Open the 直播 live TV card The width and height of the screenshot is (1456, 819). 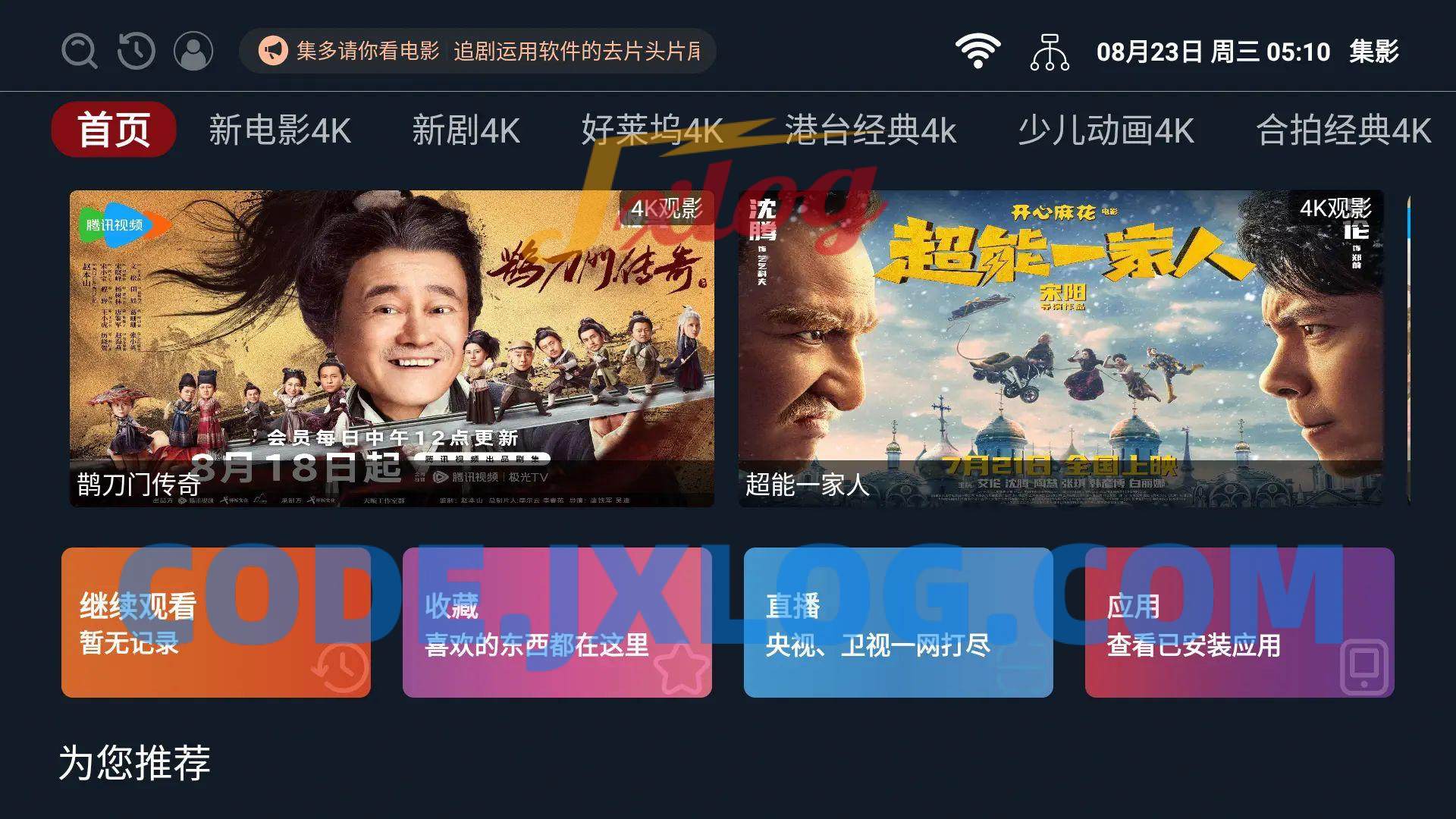pos(899,622)
